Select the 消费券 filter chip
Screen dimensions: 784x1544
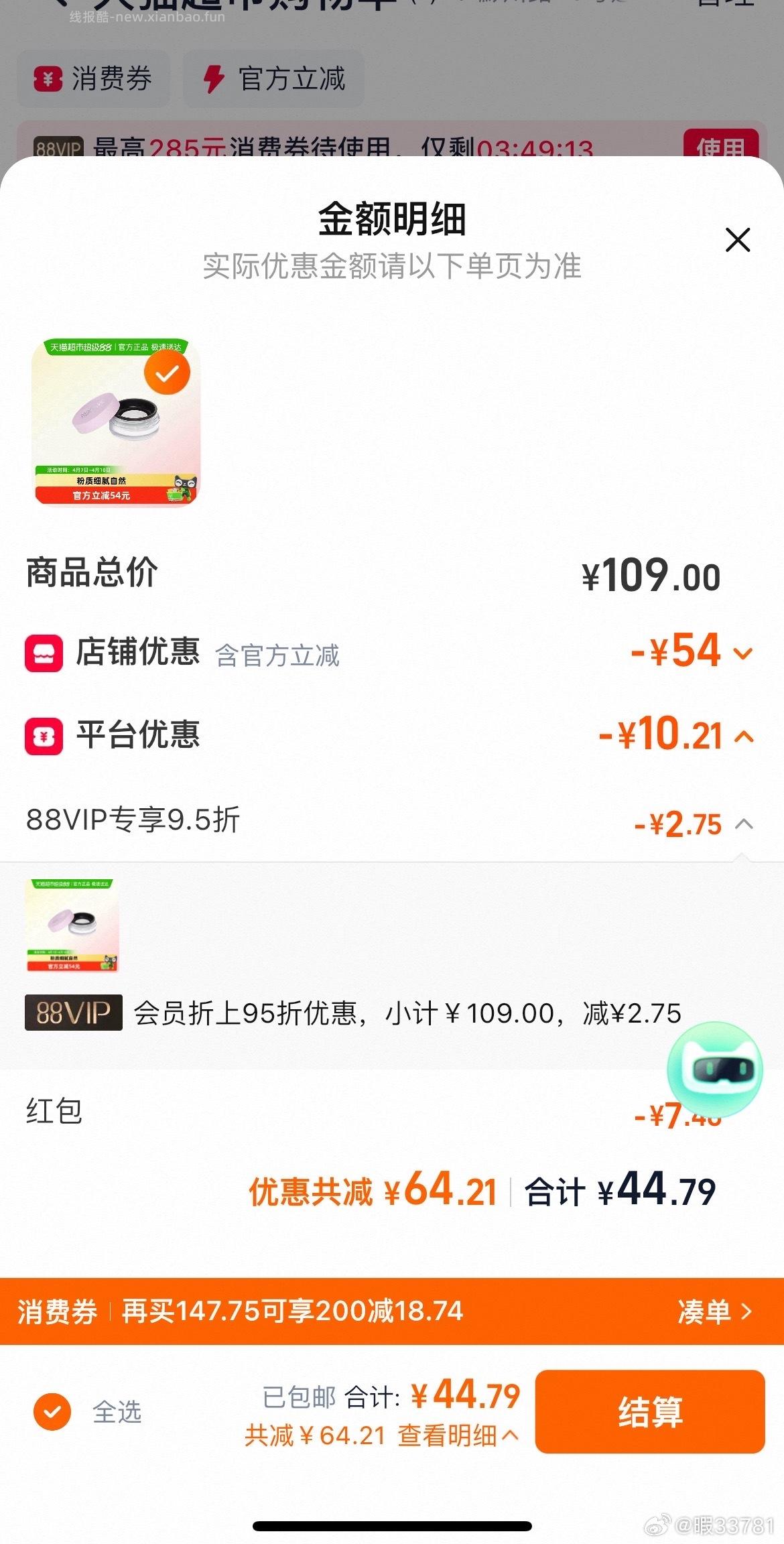coord(94,79)
